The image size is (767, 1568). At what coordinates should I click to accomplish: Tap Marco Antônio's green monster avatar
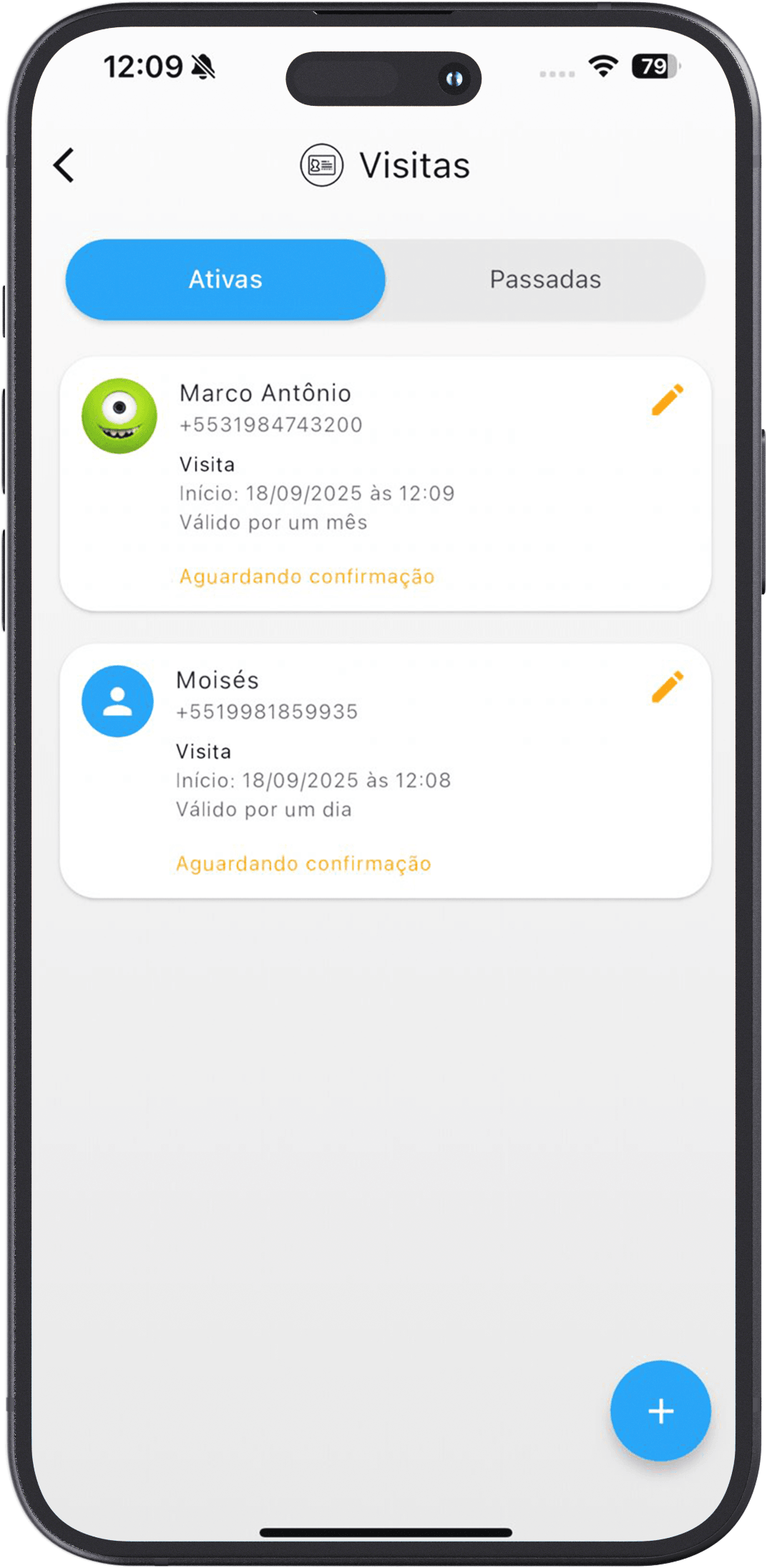pos(118,415)
